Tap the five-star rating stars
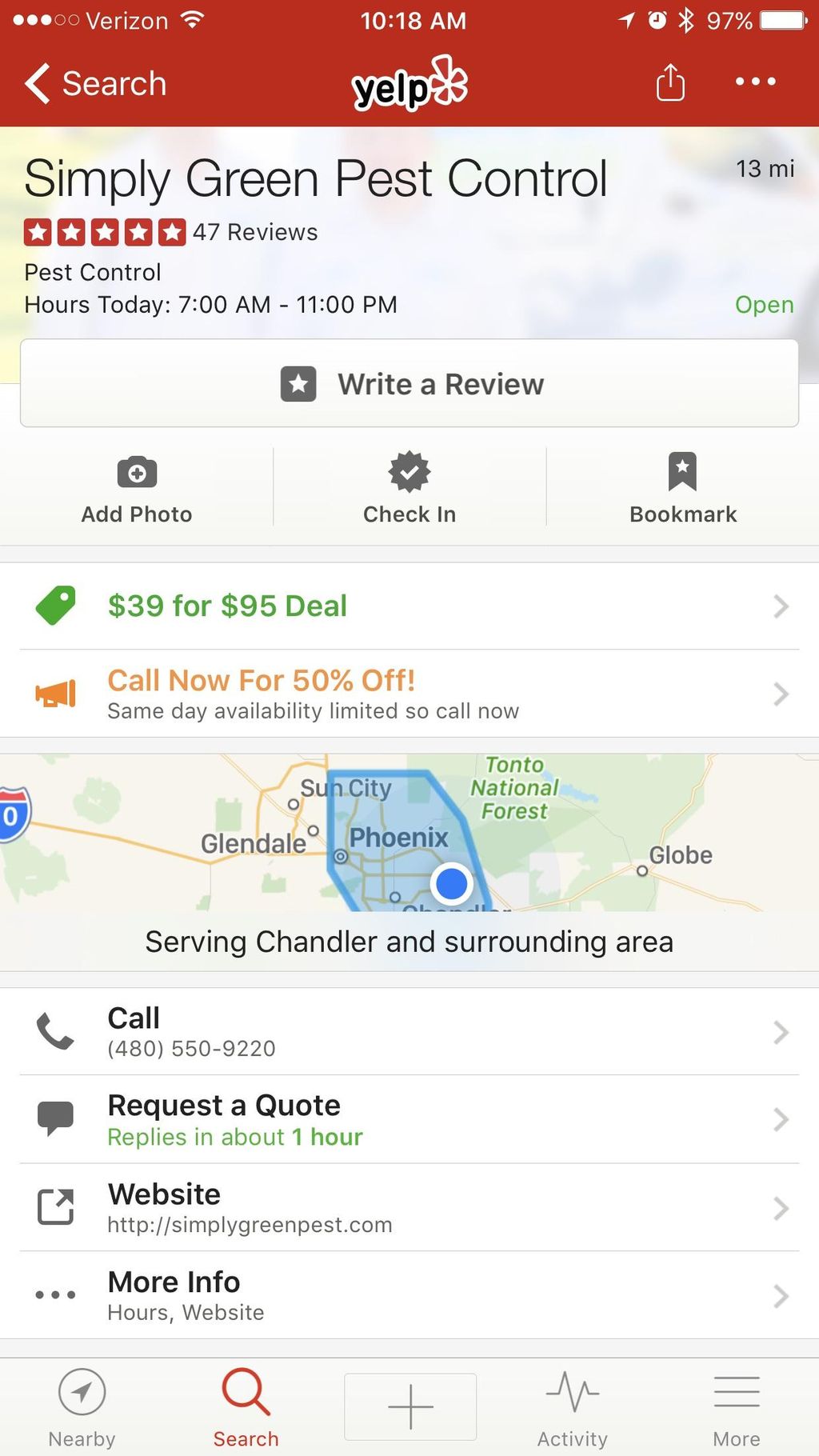The image size is (819, 1456). (x=102, y=232)
